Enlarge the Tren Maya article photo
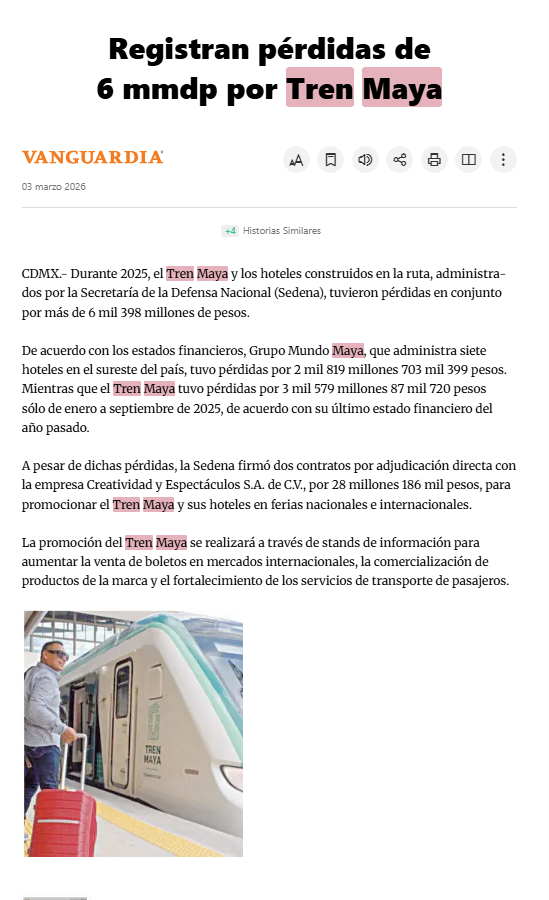The width and height of the screenshot is (549, 900). coord(133,734)
